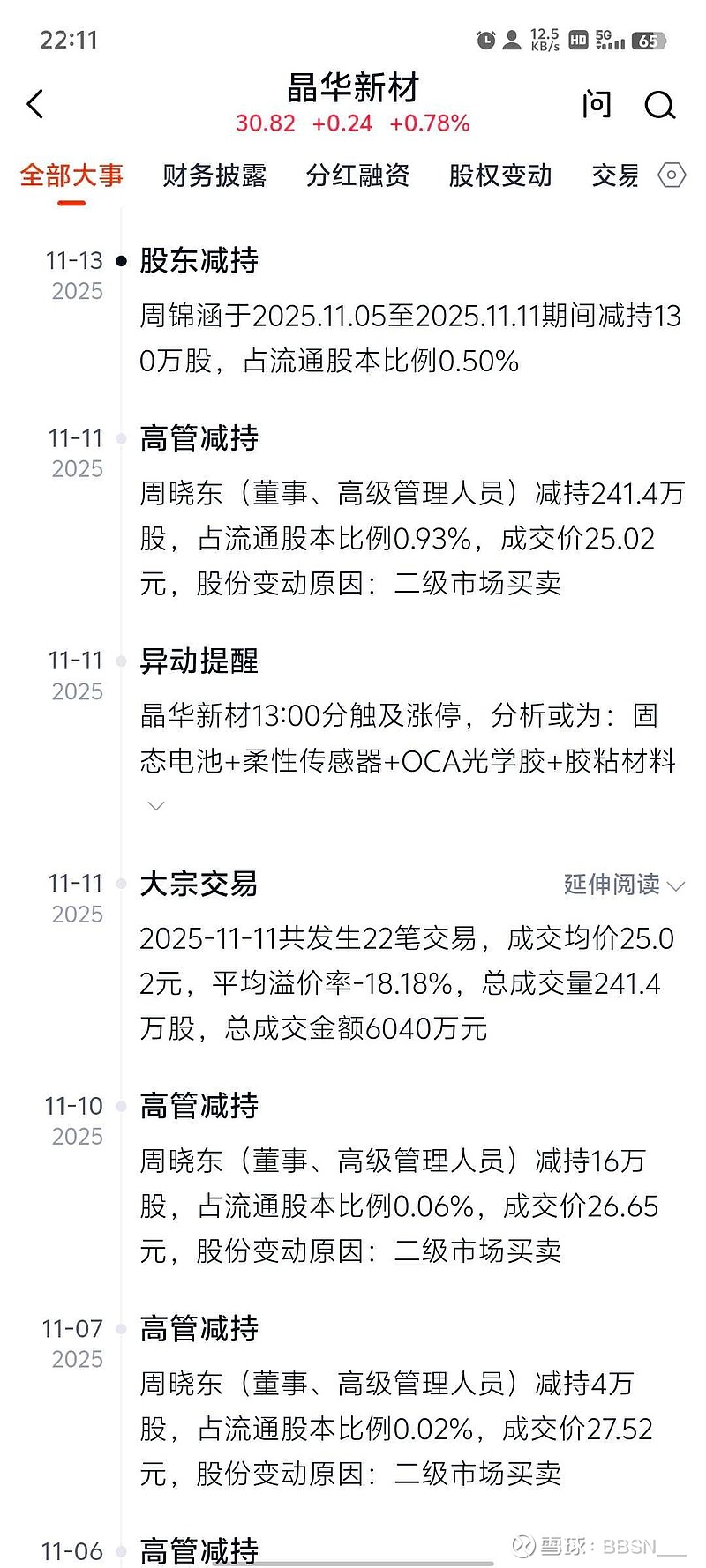Open the hexagon settings icon beside 交易
This screenshot has height=1568, width=706.
(672, 175)
